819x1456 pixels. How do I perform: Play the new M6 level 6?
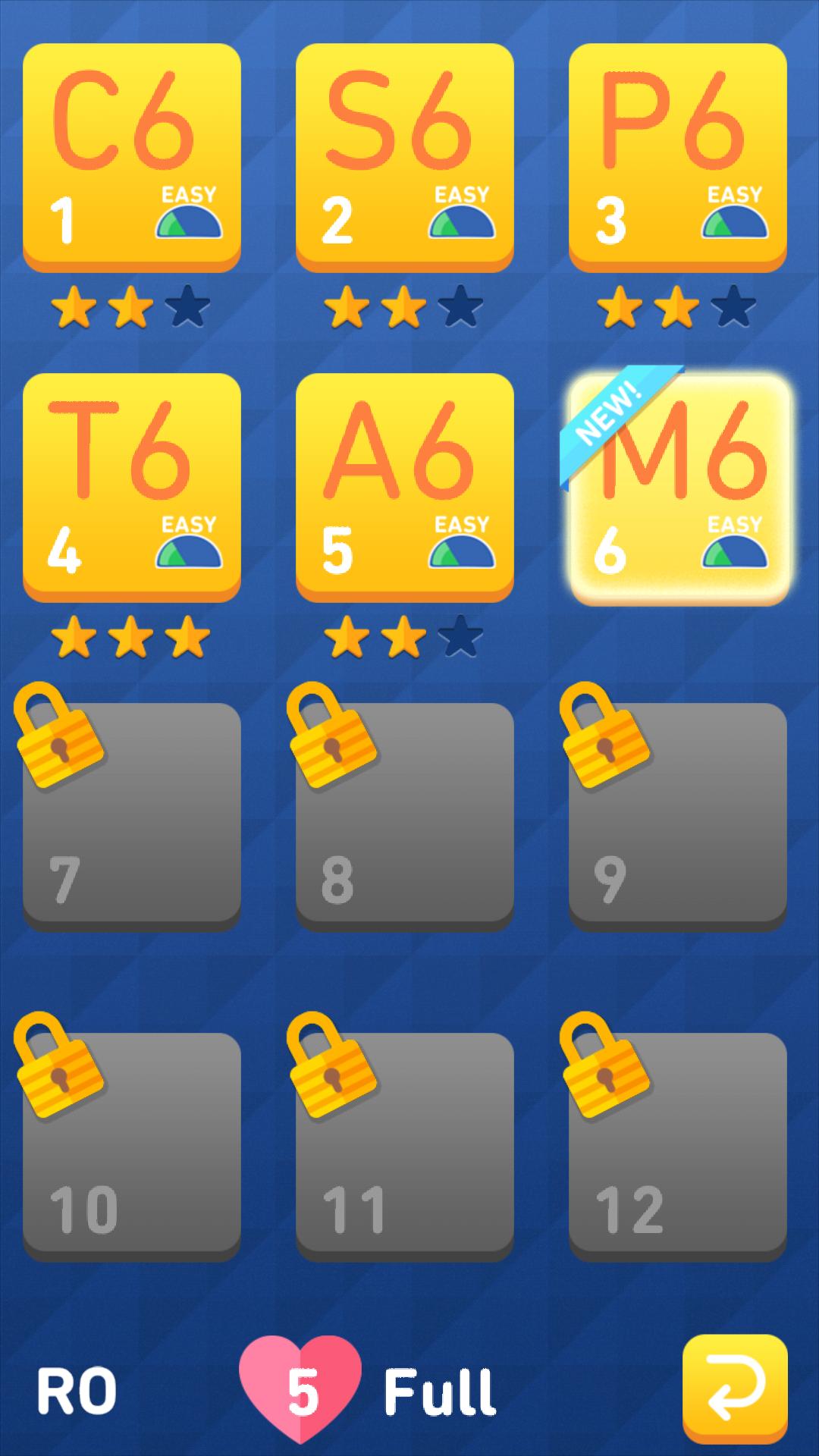pos(679,489)
